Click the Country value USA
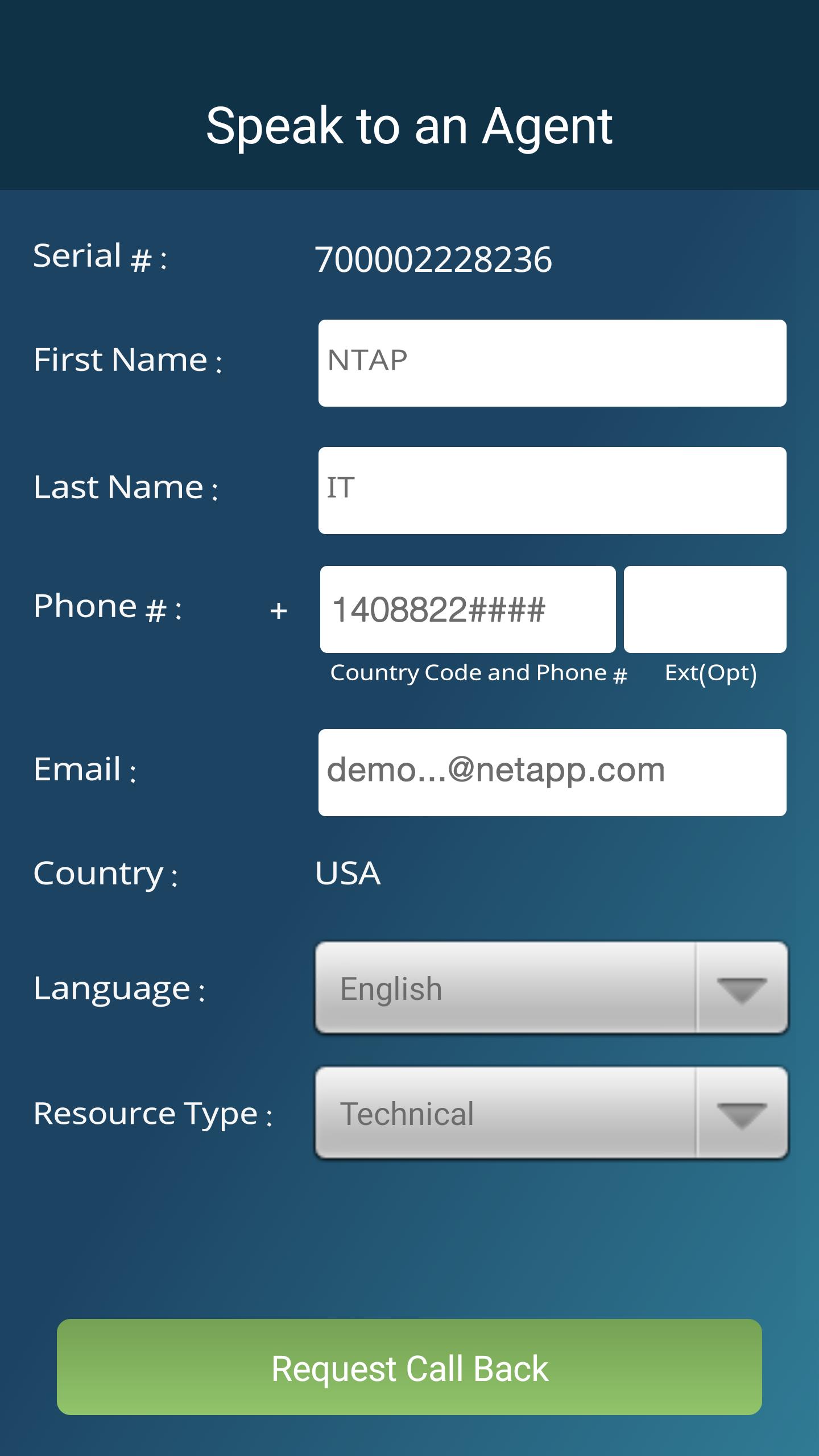This screenshot has height=1456, width=819. (347, 874)
